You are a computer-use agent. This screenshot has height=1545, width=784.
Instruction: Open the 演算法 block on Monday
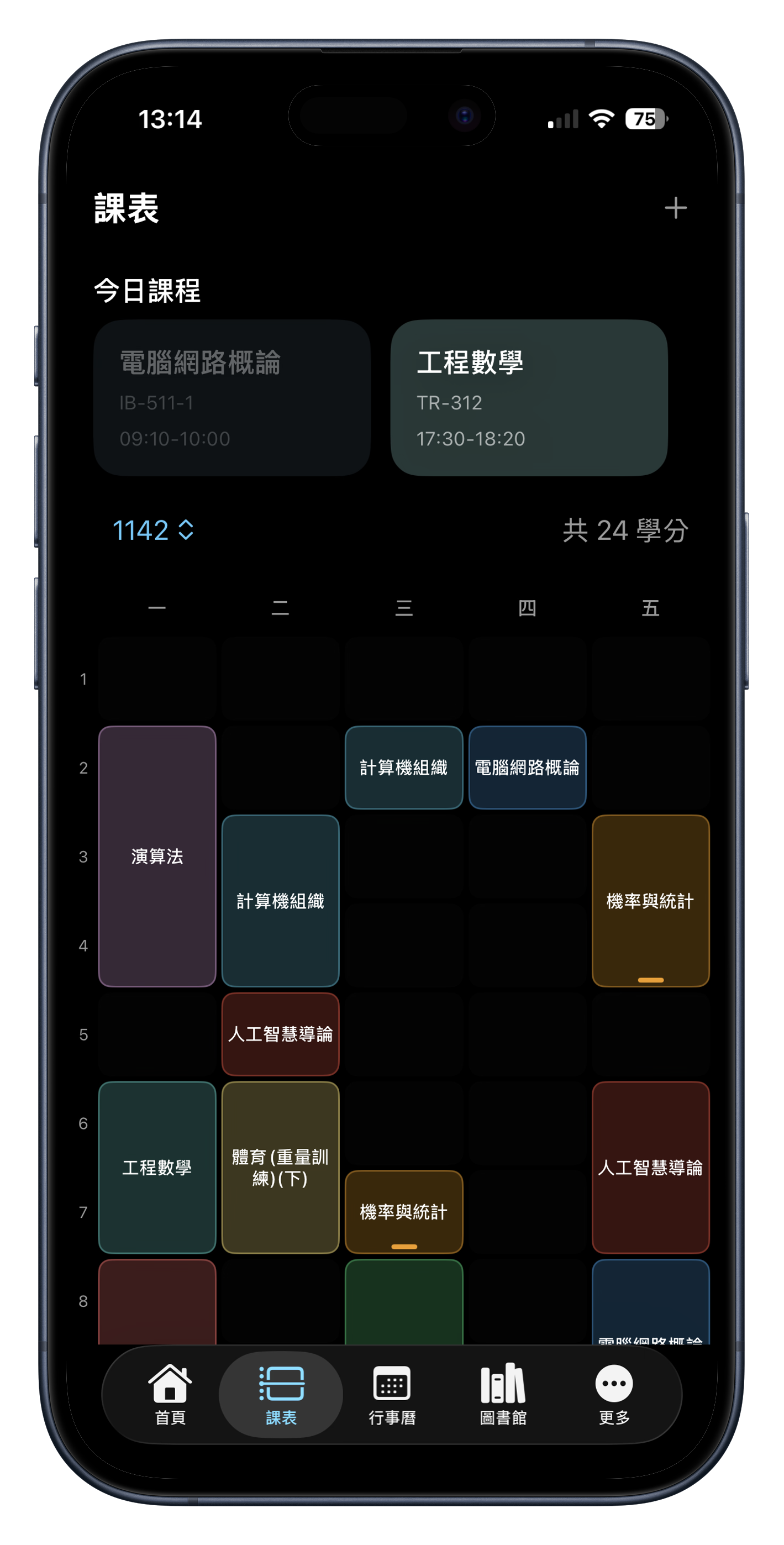pyautogui.click(x=157, y=856)
